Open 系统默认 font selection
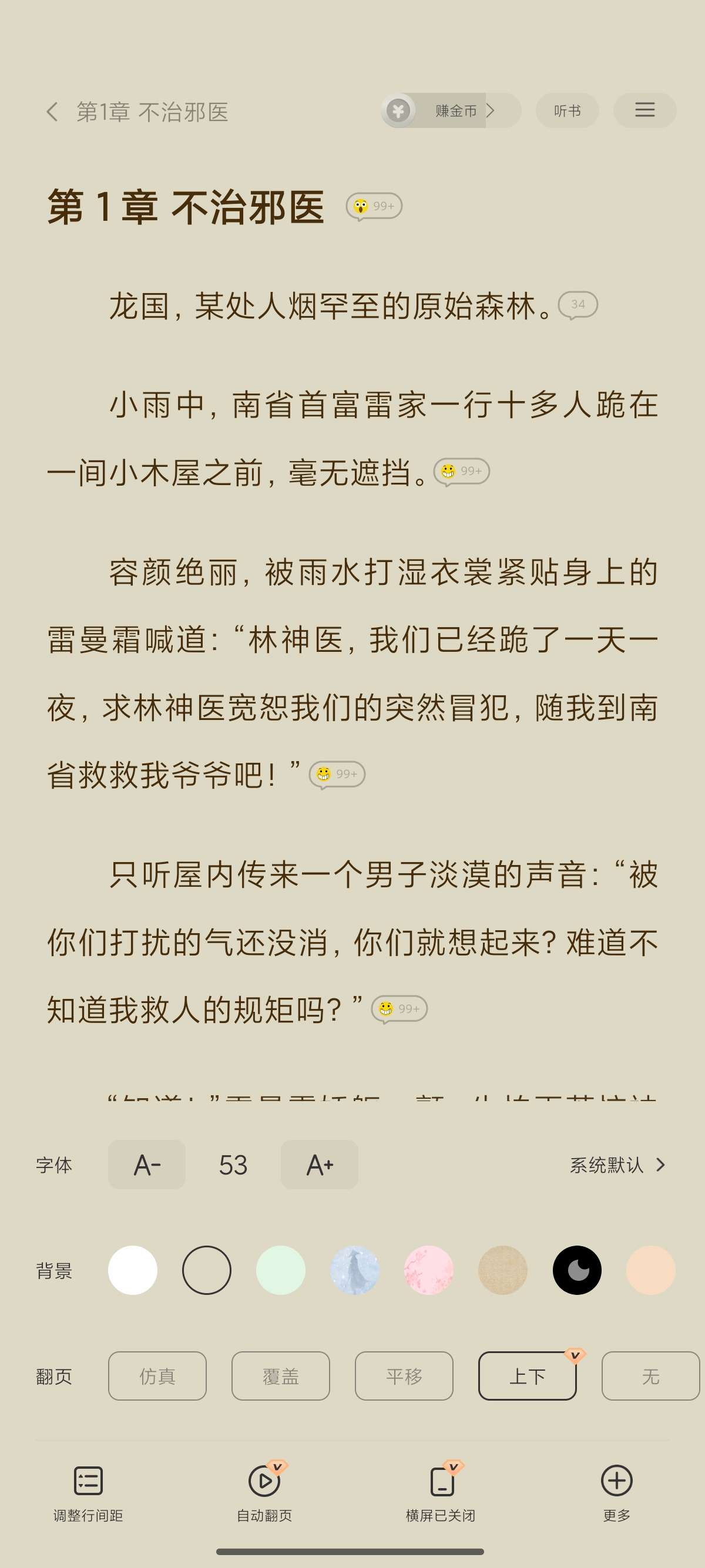 point(617,1165)
